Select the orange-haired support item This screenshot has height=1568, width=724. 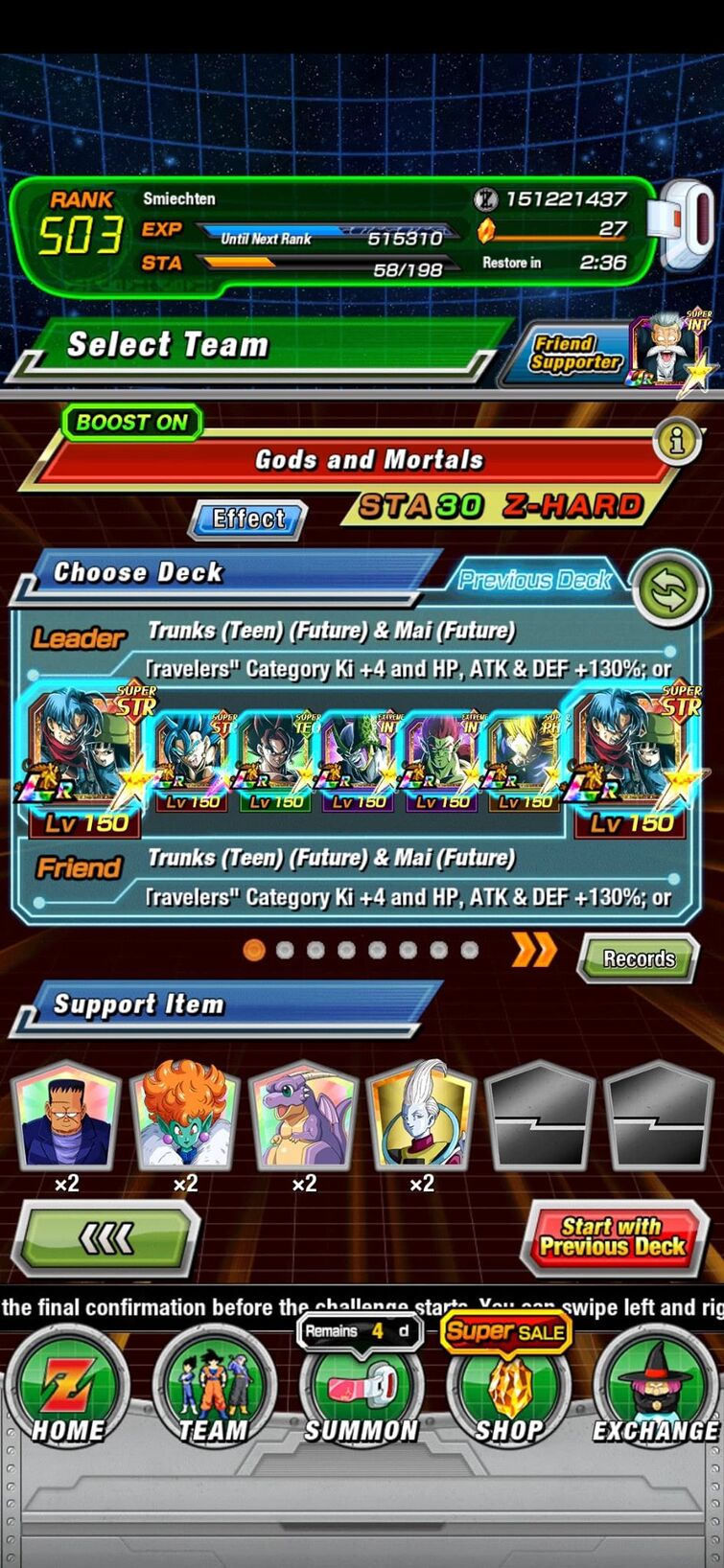[185, 1116]
